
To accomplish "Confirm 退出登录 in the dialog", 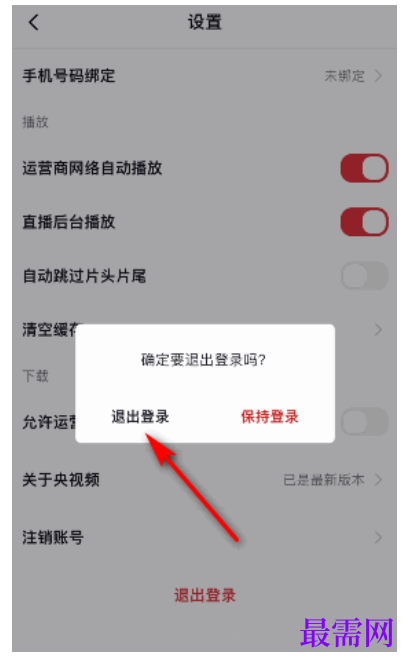I will click(x=140, y=417).
